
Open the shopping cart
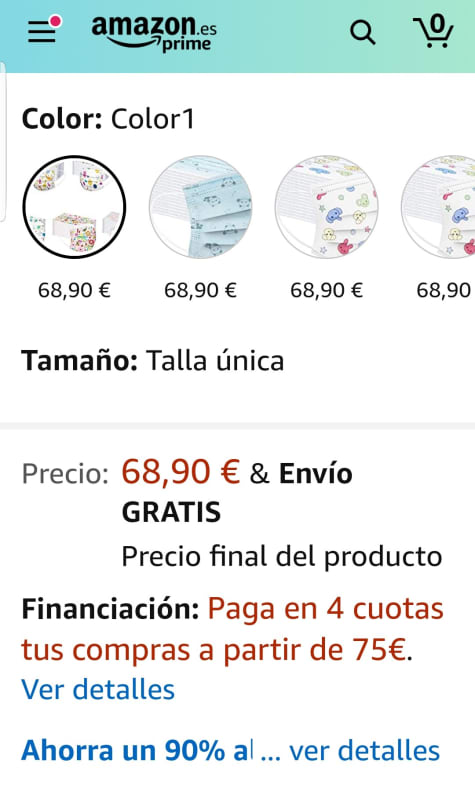click(x=433, y=31)
